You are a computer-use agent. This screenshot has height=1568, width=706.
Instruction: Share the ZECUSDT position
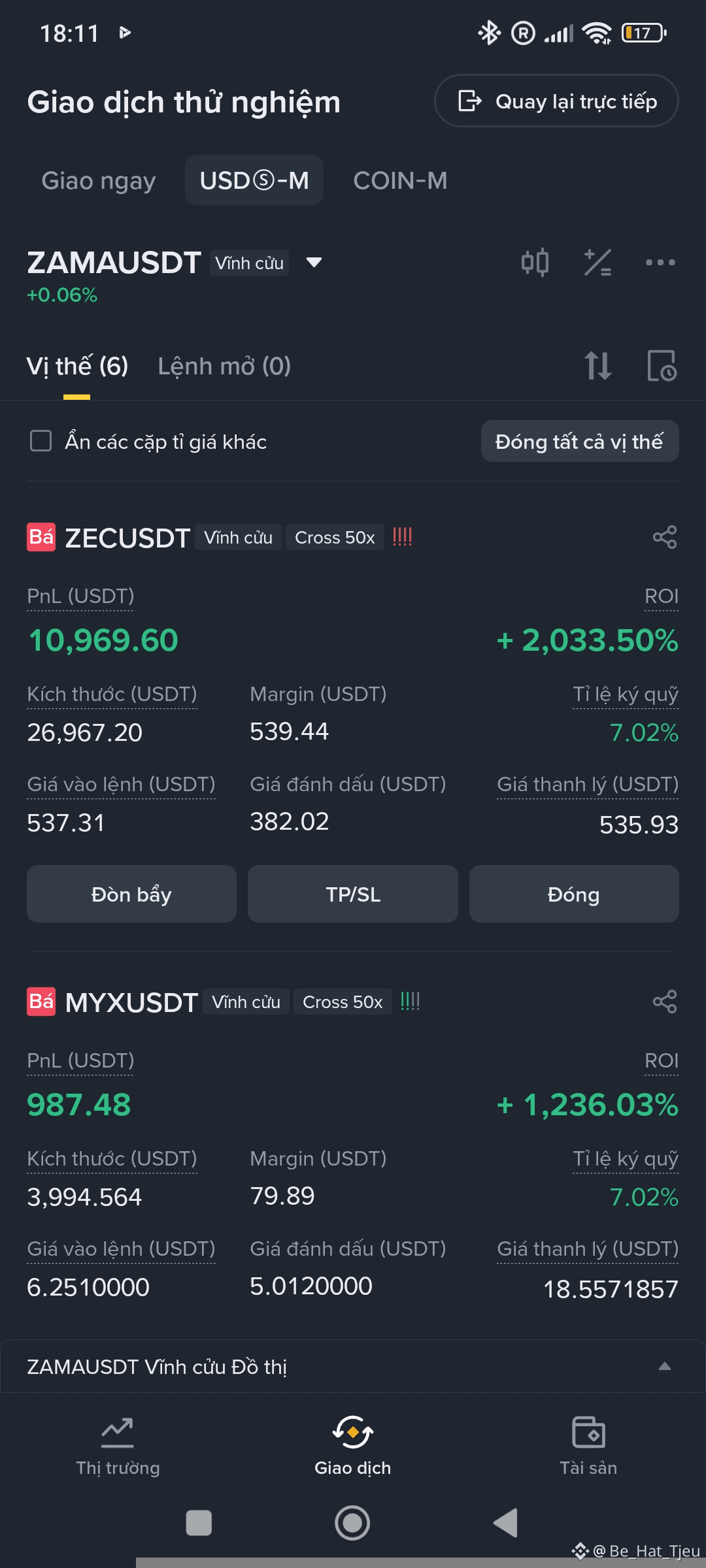point(665,538)
